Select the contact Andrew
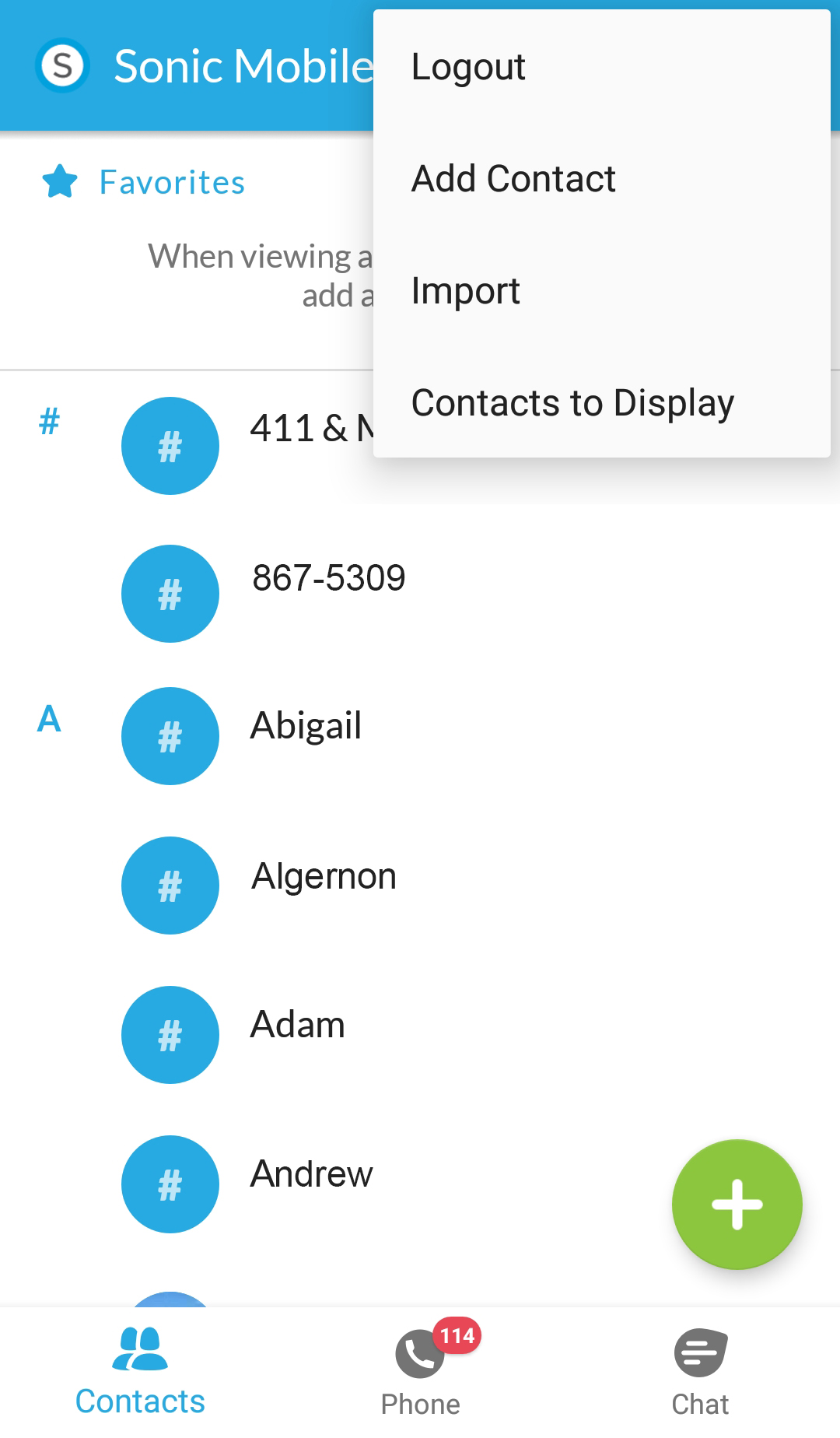This screenshot has height=1438, width=840. (311, 1175)
